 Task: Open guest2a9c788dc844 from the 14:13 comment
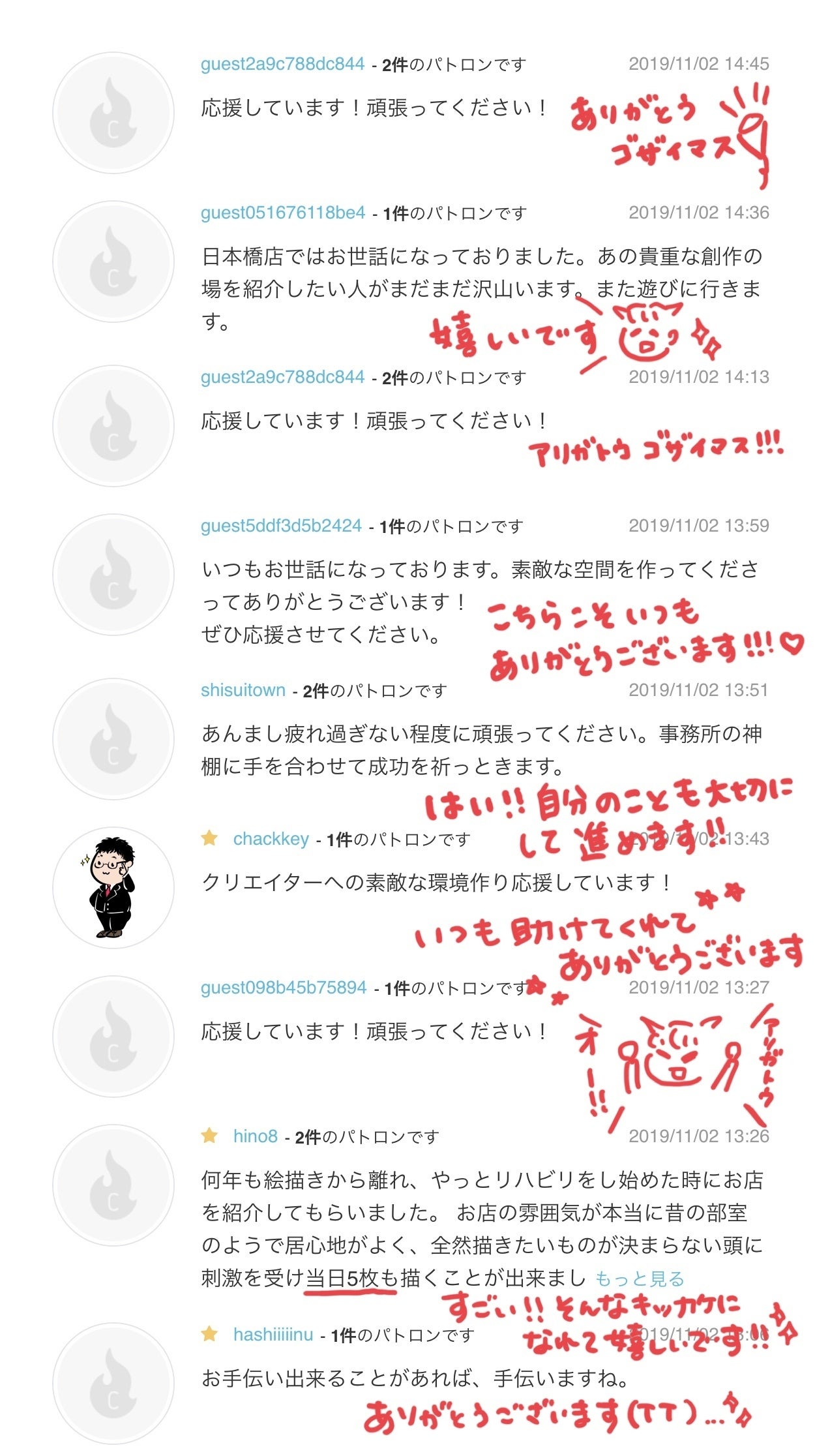282,377
